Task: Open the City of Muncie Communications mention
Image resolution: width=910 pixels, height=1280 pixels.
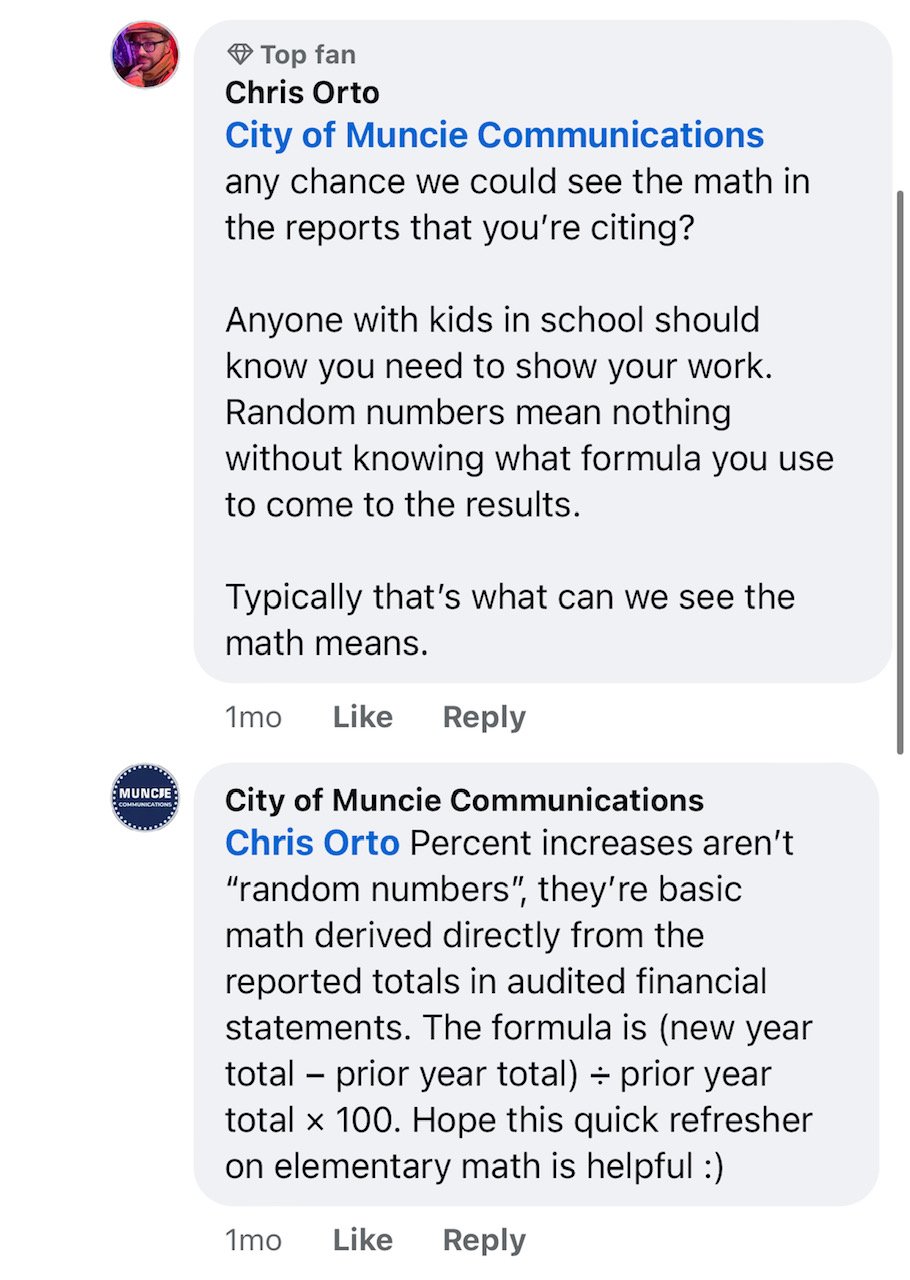Action: click(494, 136)
